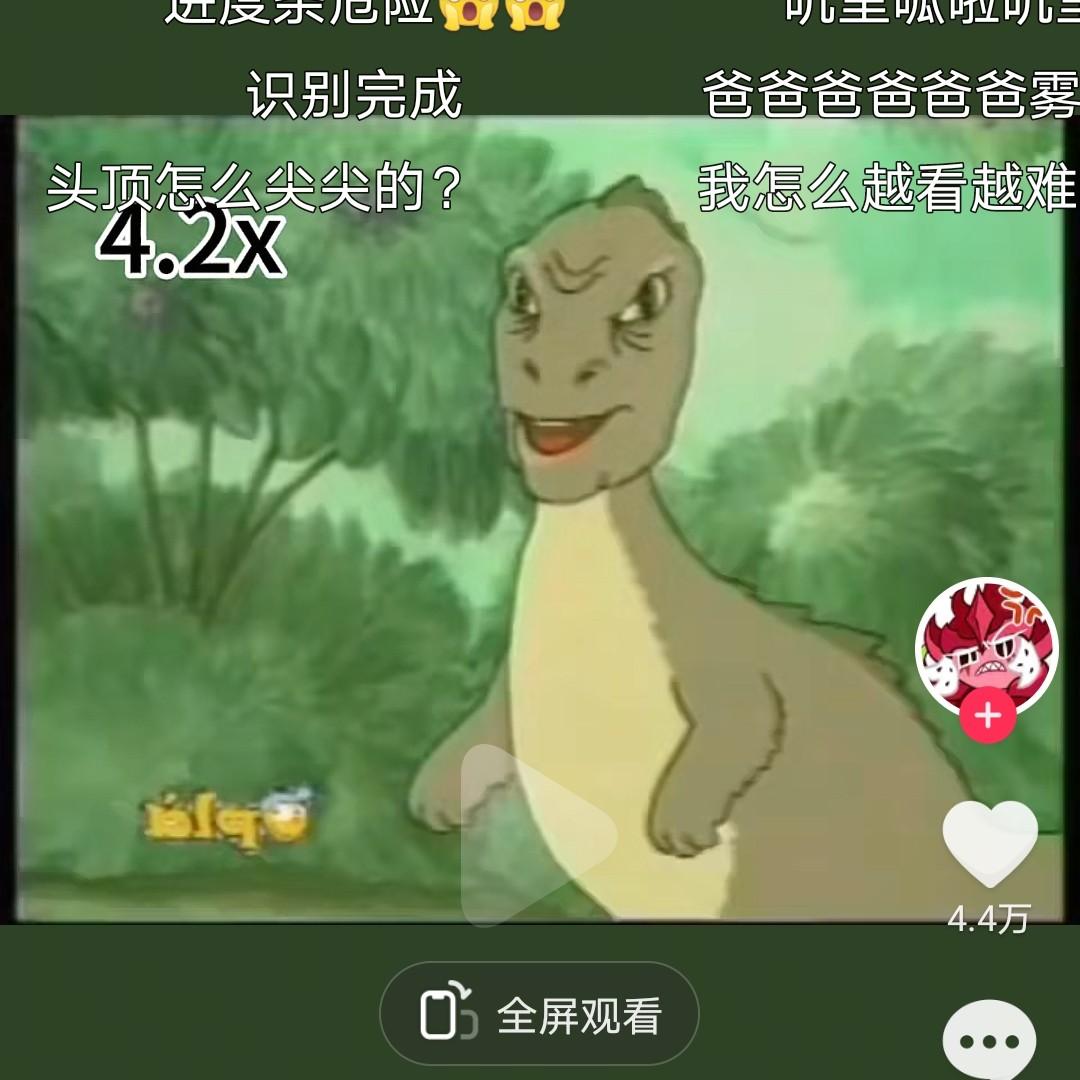1080x1080 pixels.
Task: Follow the creator with the red plus
Action: [x=988, y=717]
